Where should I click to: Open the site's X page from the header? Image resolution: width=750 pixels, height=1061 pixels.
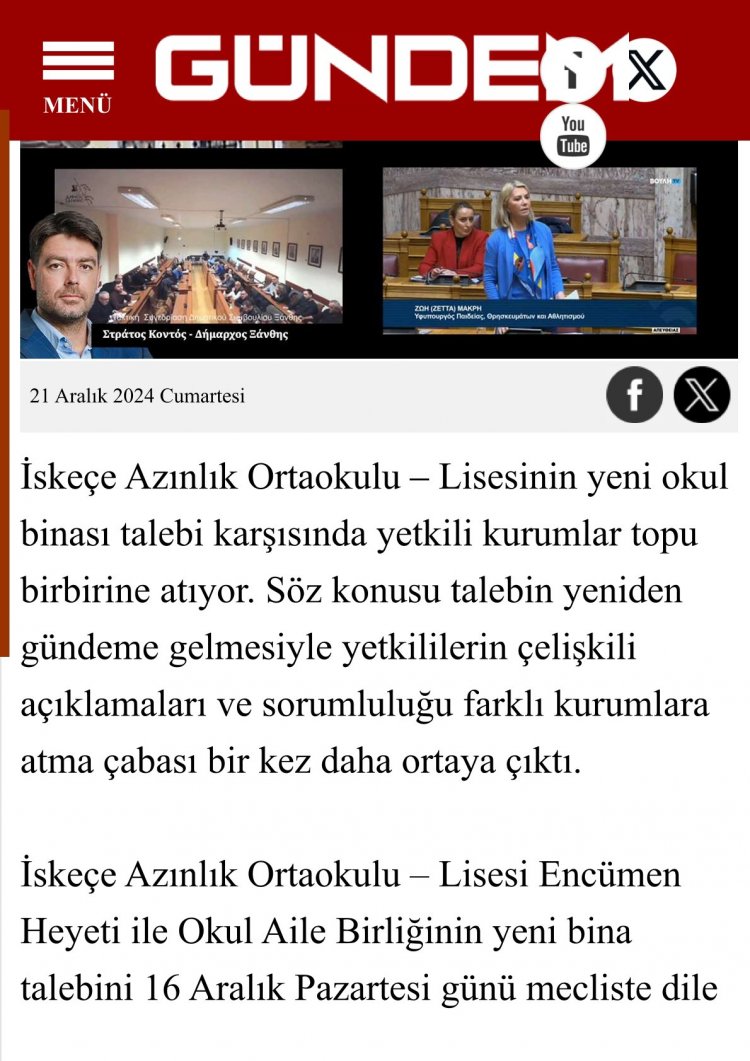pyautogui.click(x=646, y=69)
